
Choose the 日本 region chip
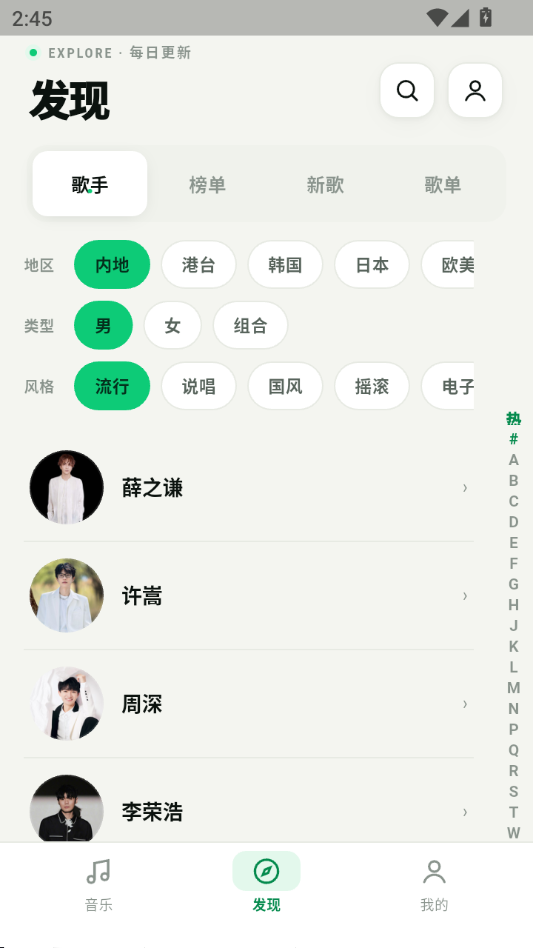point(372,265)
